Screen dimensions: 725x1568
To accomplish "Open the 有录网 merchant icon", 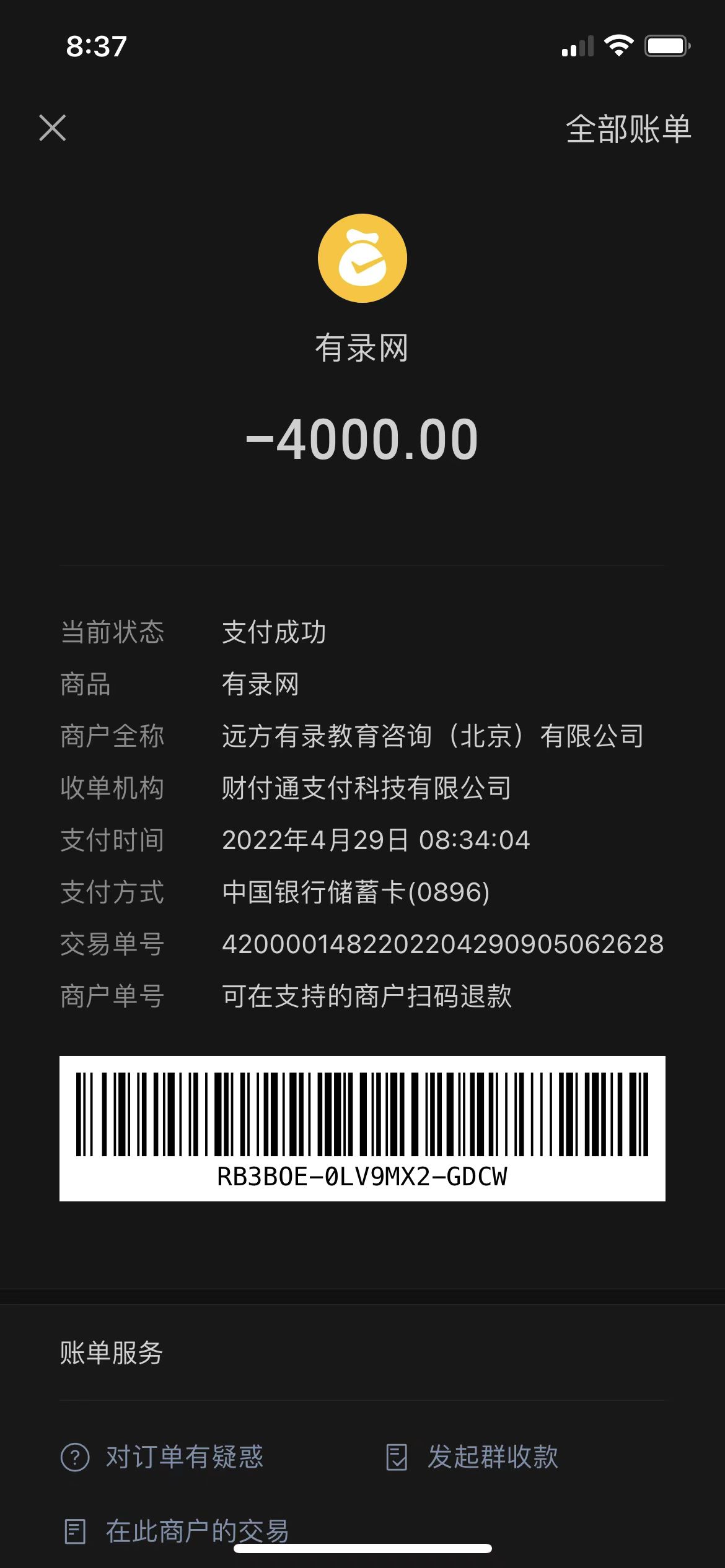I will pyautogui.click(x=362, y=258).
